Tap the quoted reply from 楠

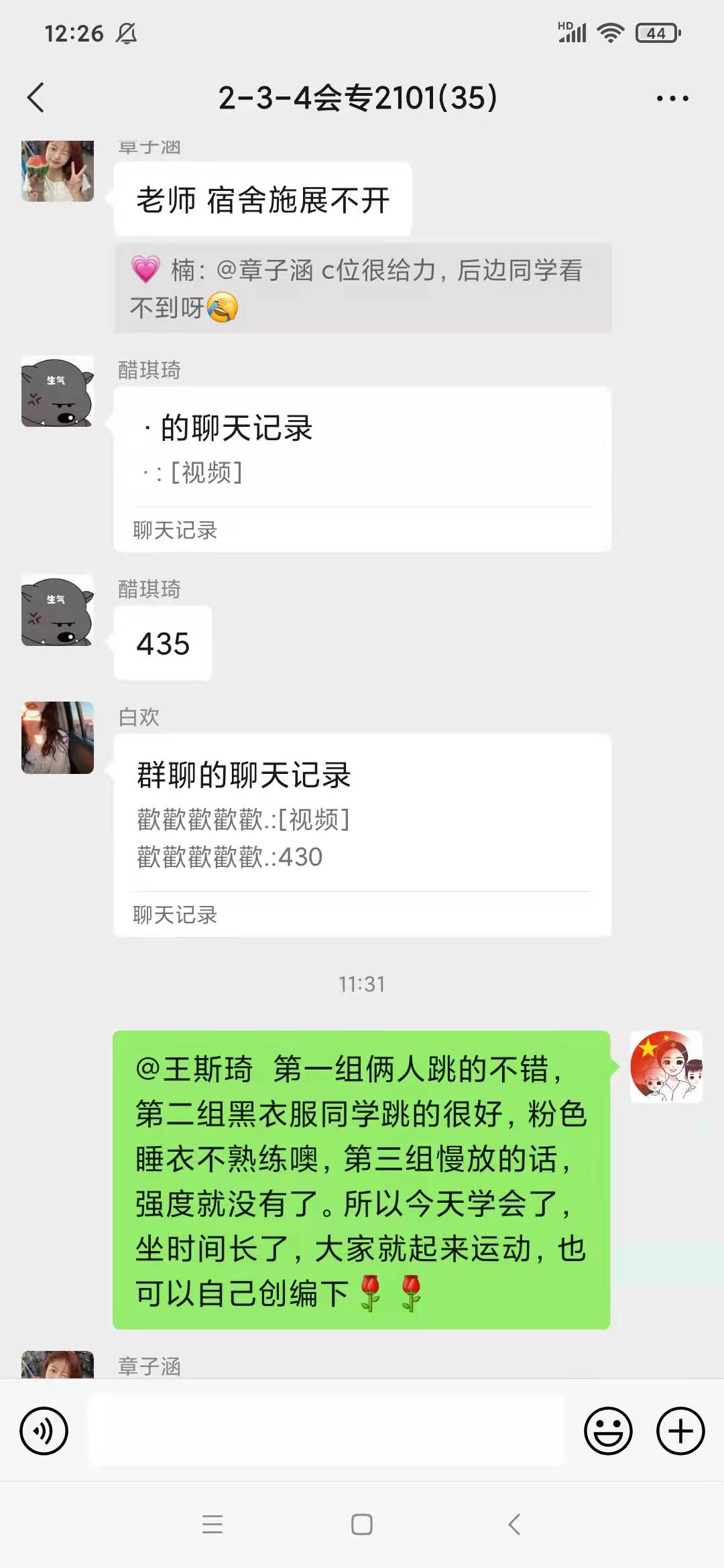(362, 288)
